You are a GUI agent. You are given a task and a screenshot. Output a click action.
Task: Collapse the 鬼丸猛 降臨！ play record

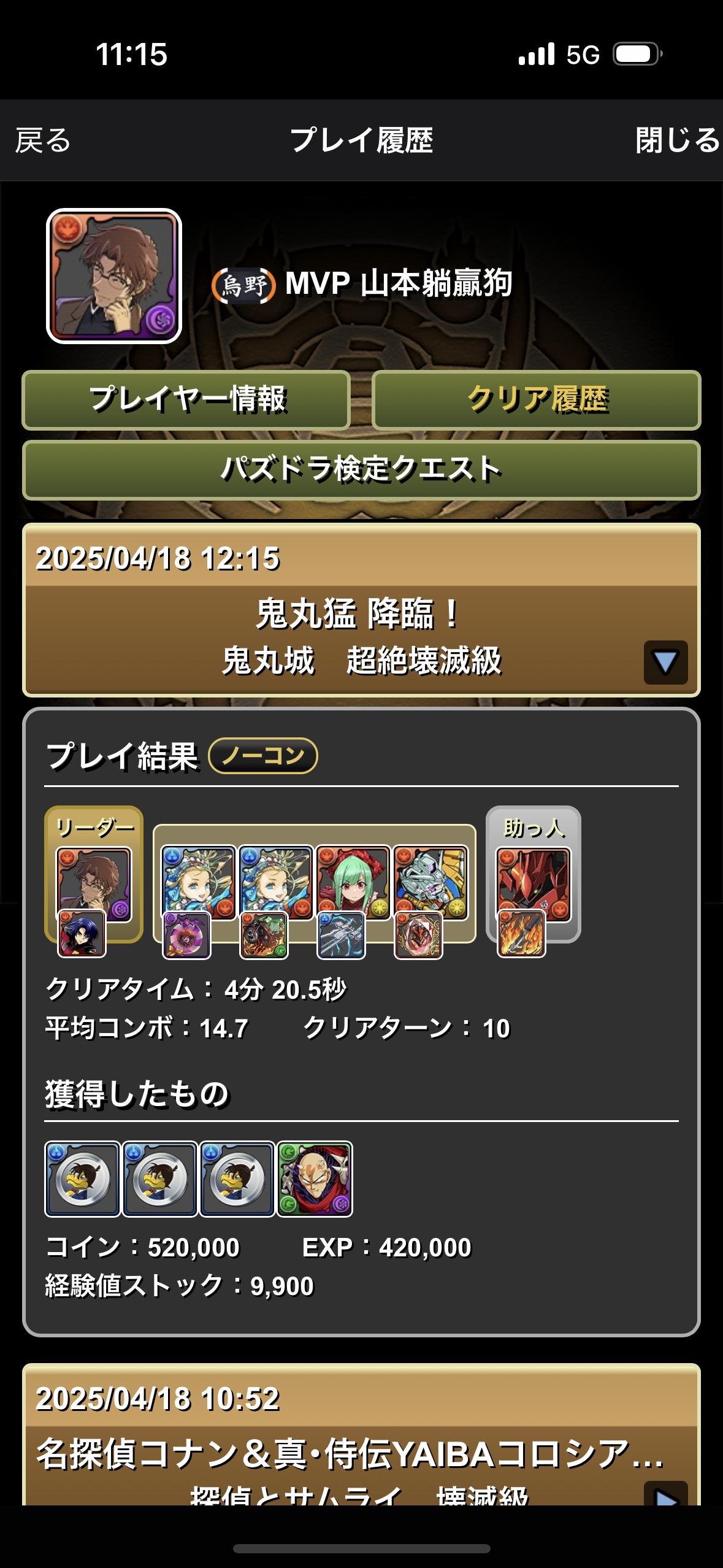coord(665,663)
